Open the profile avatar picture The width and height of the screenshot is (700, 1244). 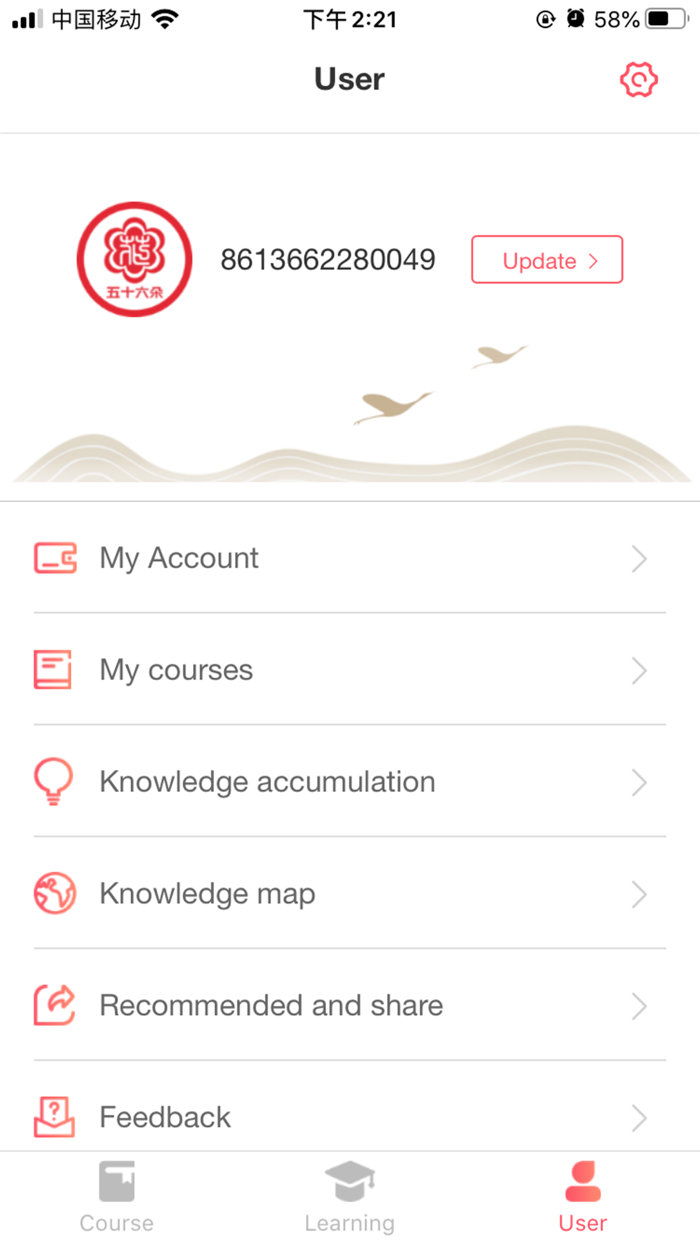[x=134, y=260]
